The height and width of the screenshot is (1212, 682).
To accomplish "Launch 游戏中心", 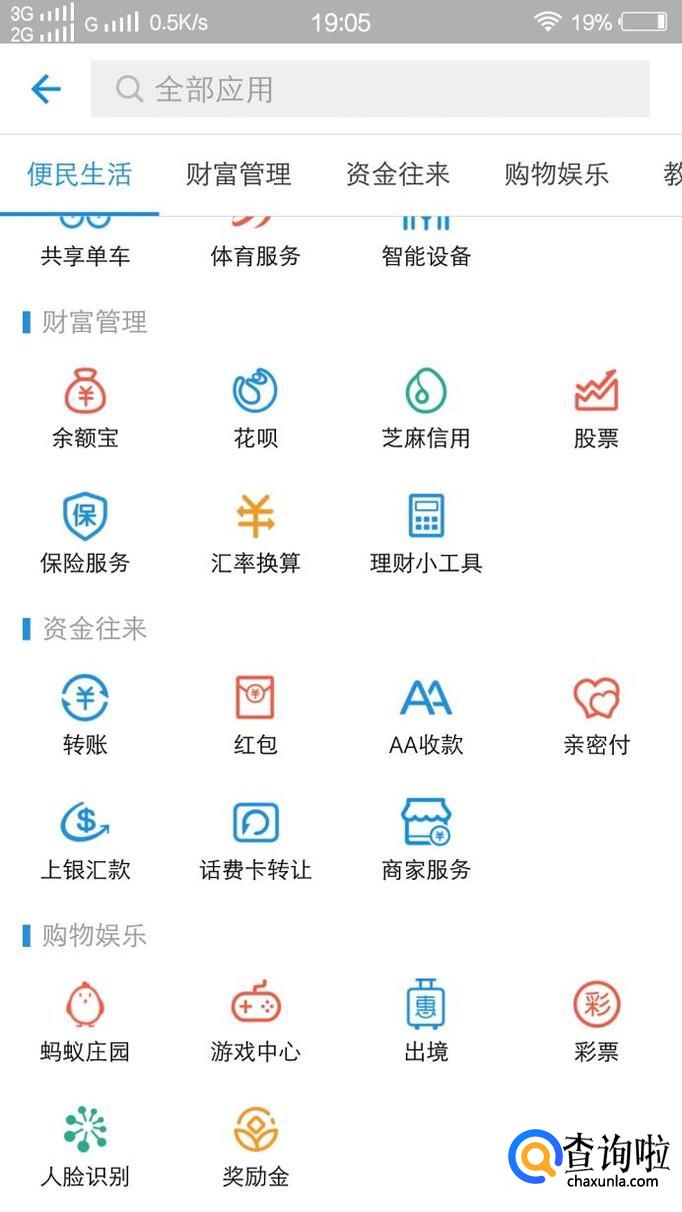I will pyautogui.click(x=255, y=1020).
